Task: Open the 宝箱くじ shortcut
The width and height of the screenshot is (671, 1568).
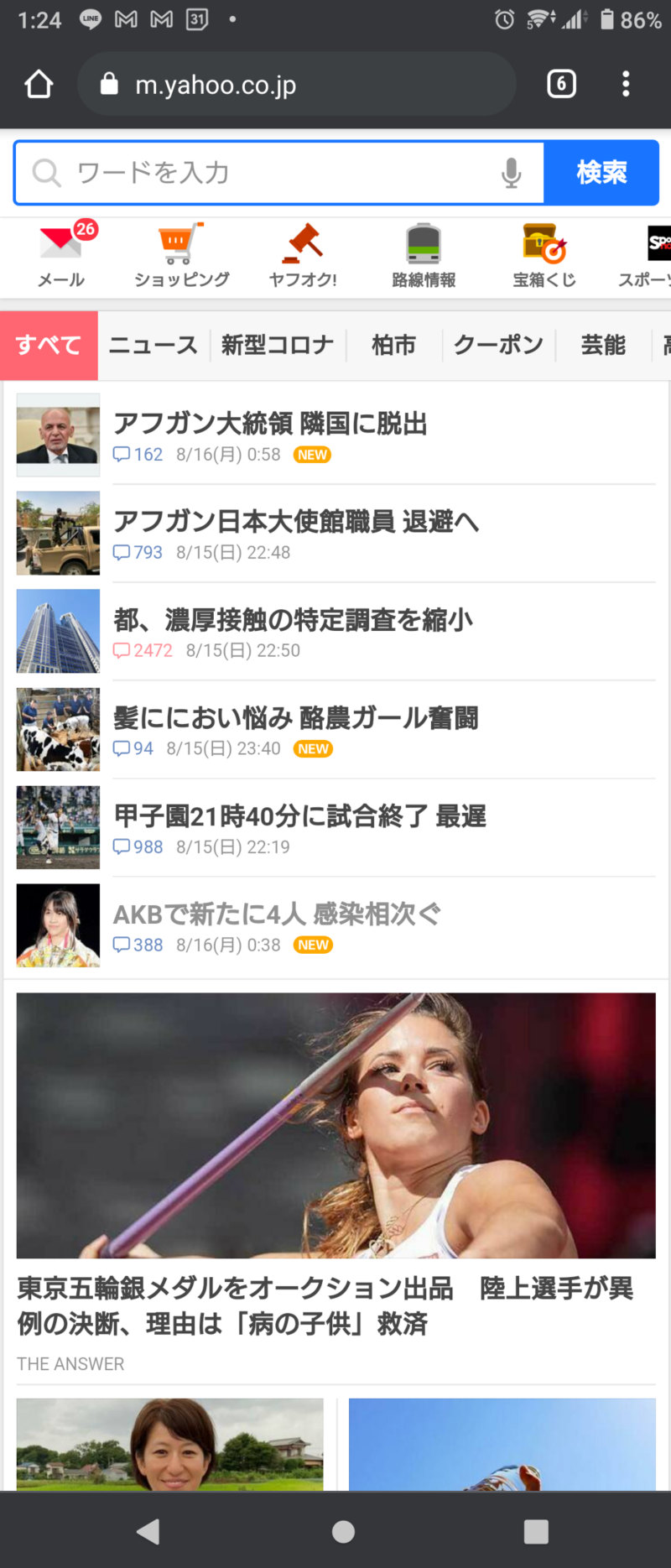Action: click(544, 256)
